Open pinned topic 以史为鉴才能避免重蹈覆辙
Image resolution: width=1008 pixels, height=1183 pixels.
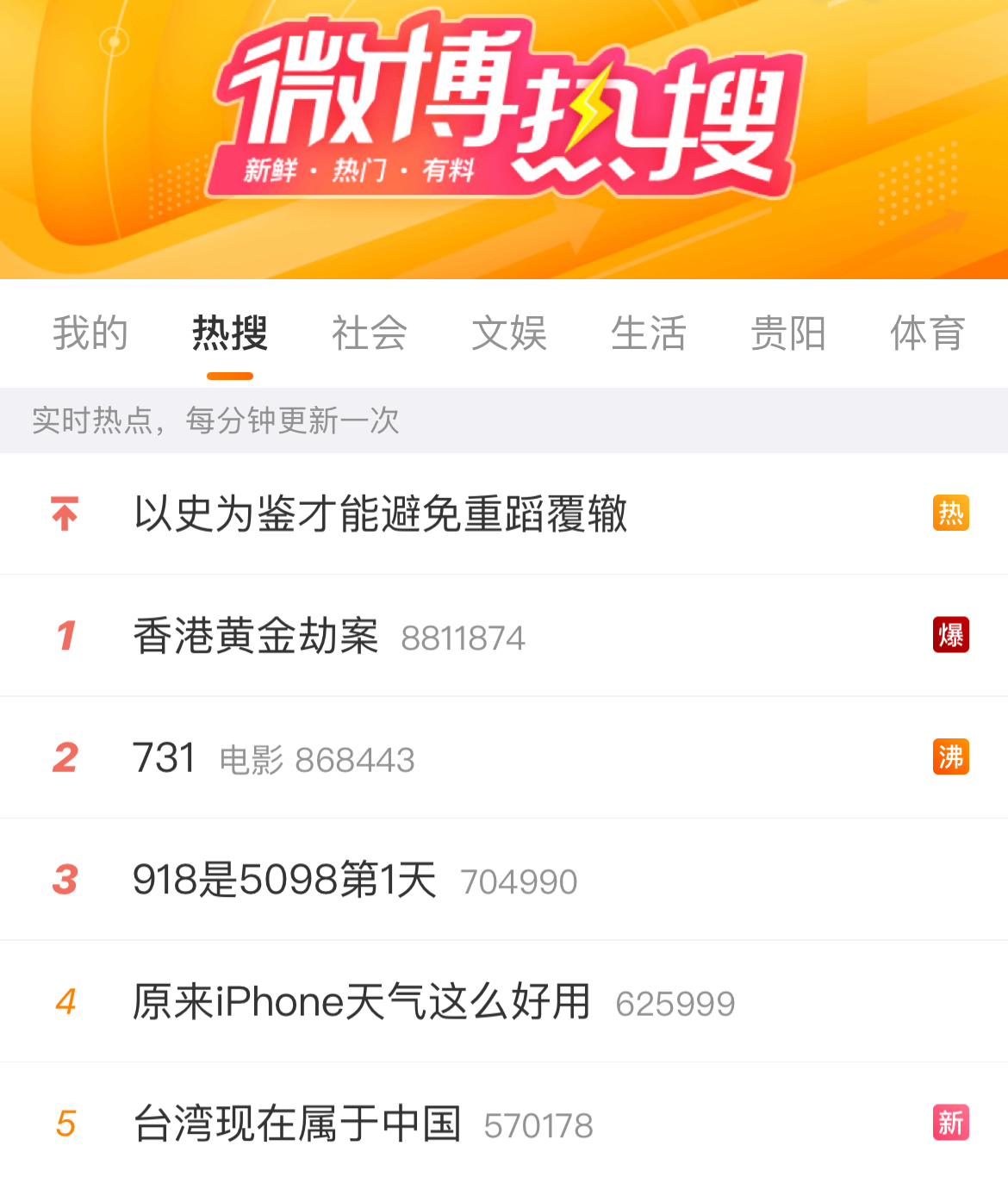tap(381, 514)
